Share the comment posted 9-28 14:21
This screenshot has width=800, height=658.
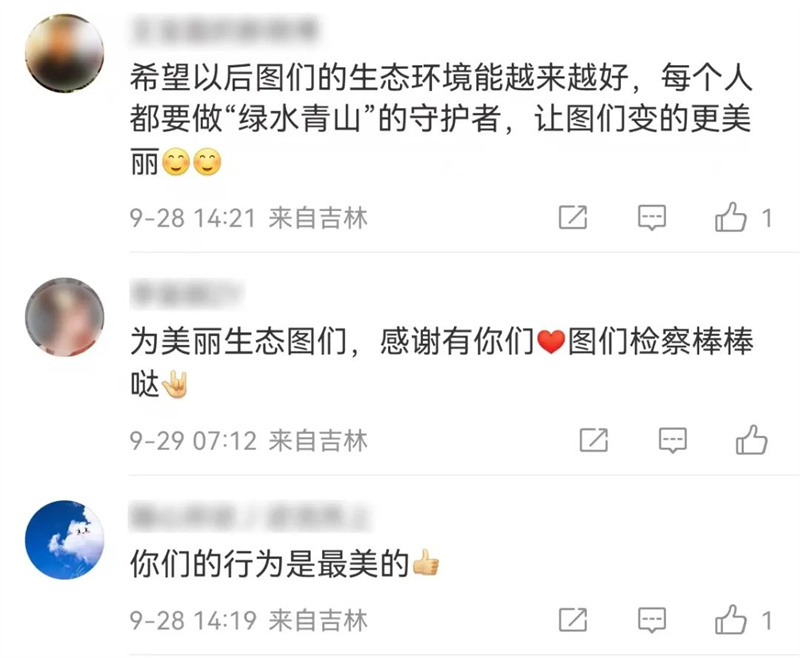pyautogui.click(x=573, y=217)
